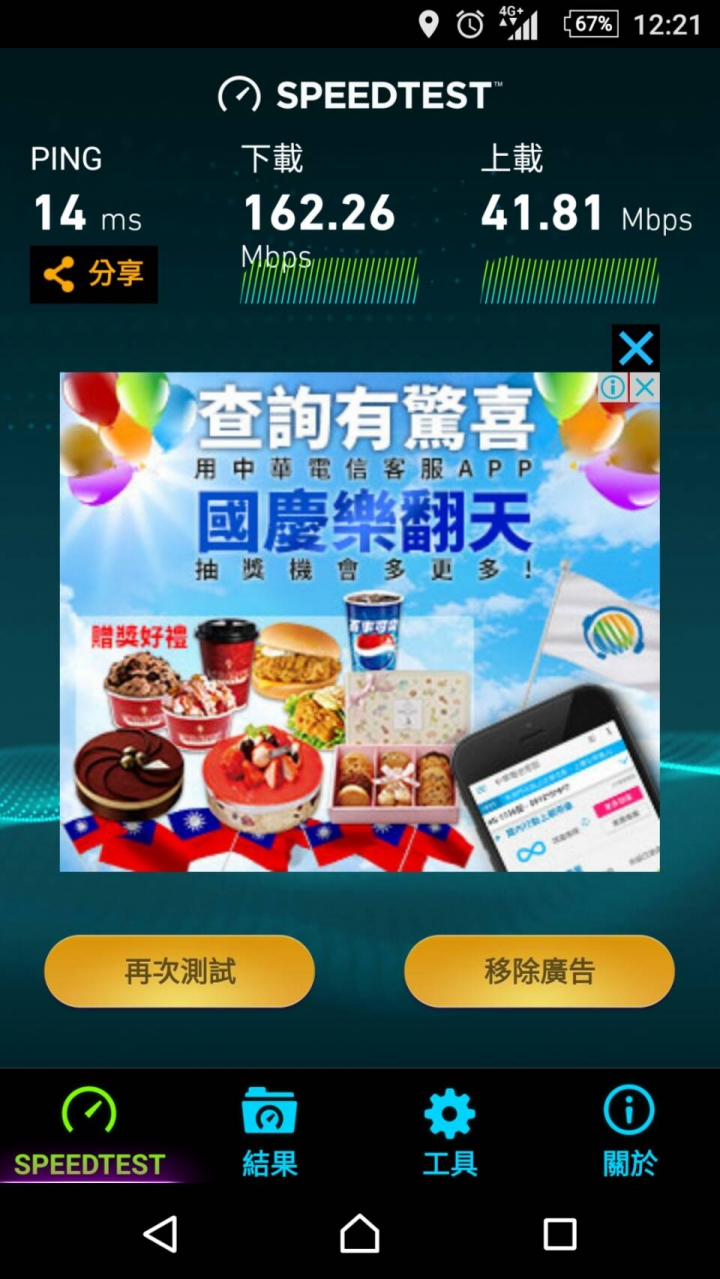Viewport: 720px width, 1279px height.
Task: Open the ad info icon
Action: [613, 388]
